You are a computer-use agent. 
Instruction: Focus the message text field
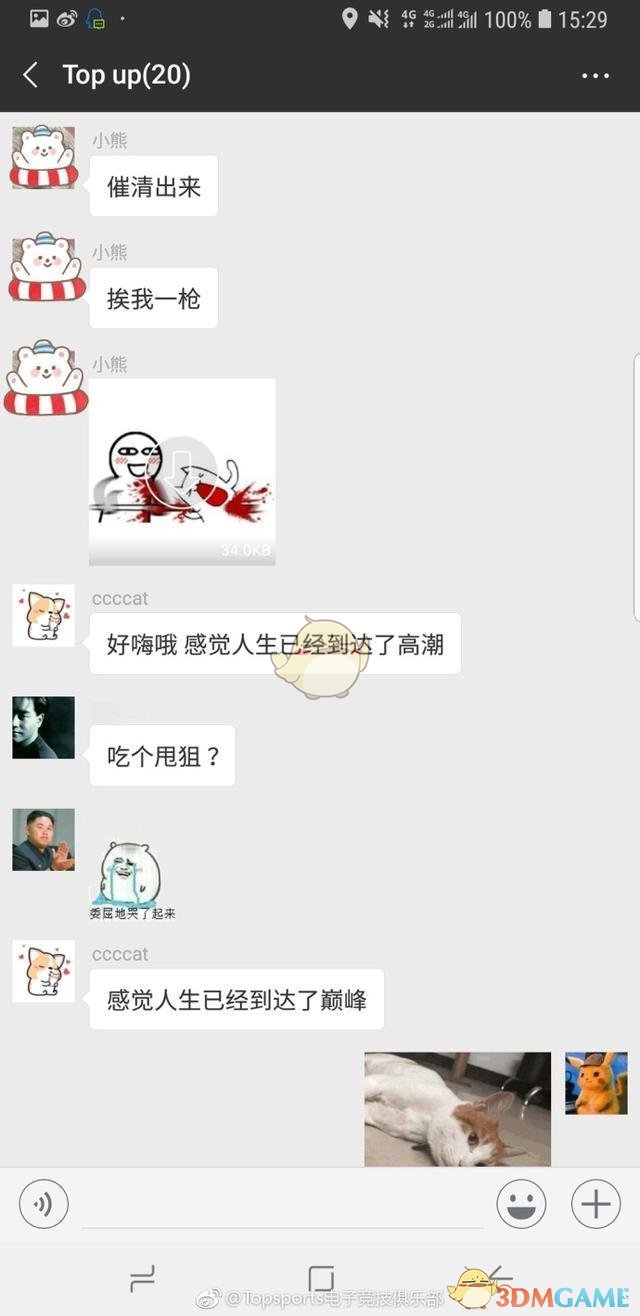282,1204
